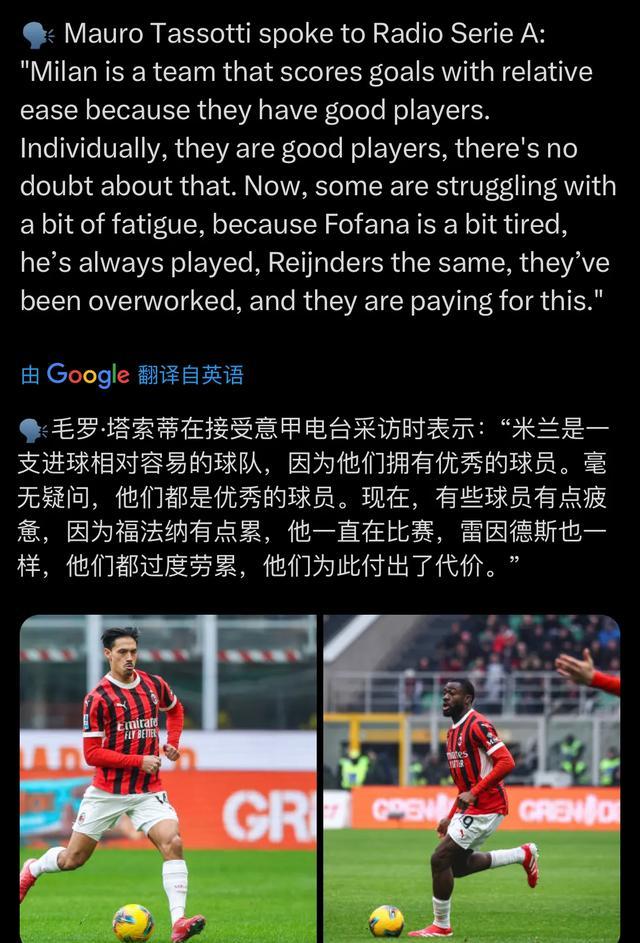Viewport: 640px width, 943px height.
Task: Tap the Google translated-from-English link
Action: 132,375
